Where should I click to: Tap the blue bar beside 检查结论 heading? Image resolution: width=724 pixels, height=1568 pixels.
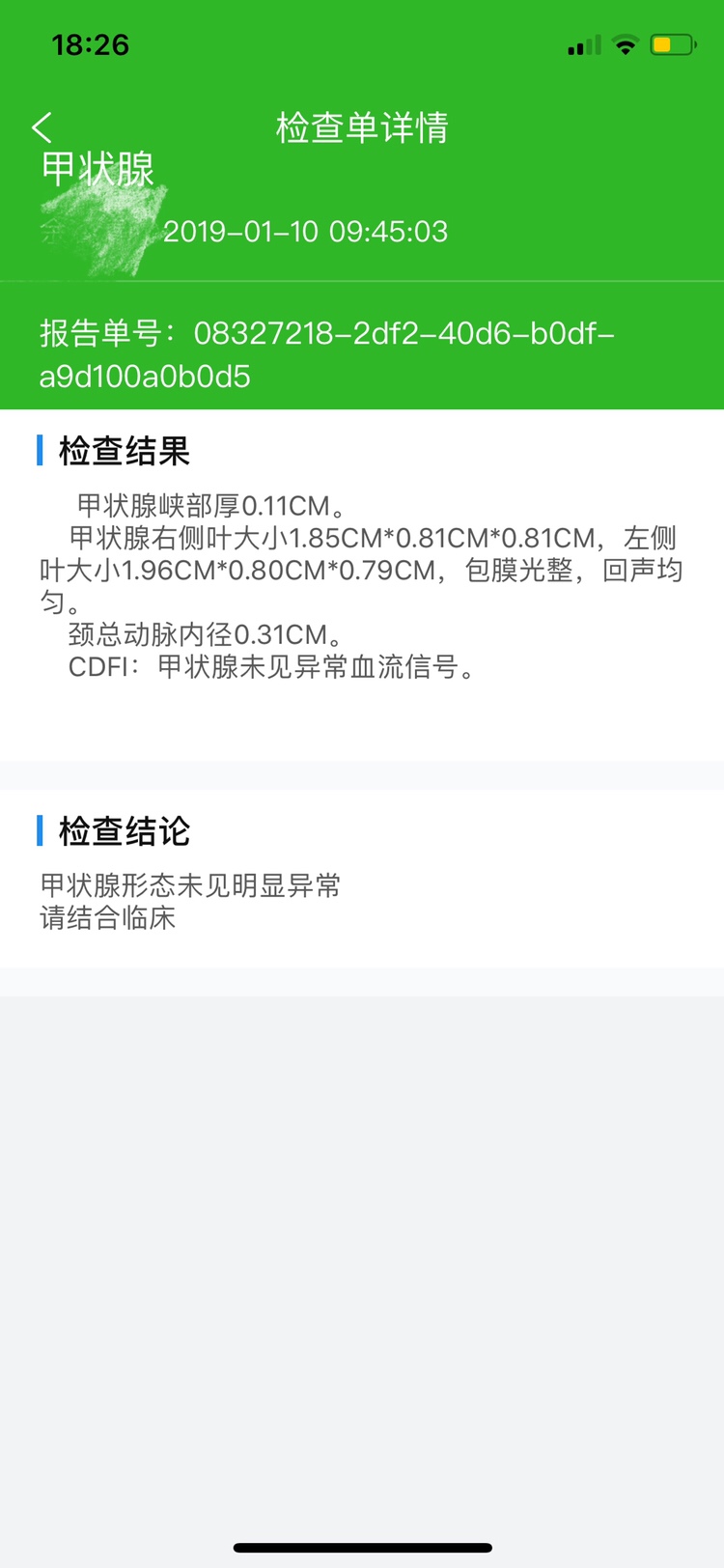coord(39,829)
